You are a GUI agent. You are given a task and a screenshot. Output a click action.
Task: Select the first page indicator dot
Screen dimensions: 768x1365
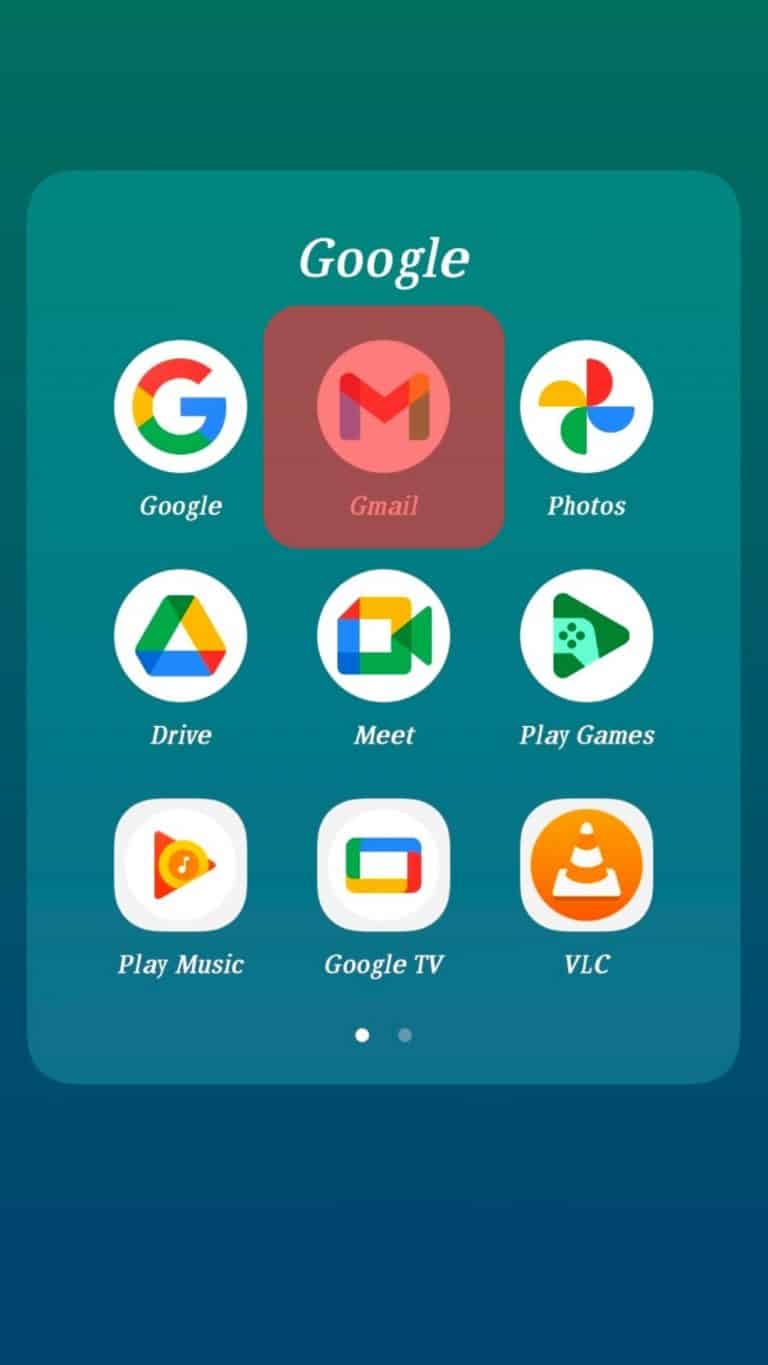(362, 1035)
